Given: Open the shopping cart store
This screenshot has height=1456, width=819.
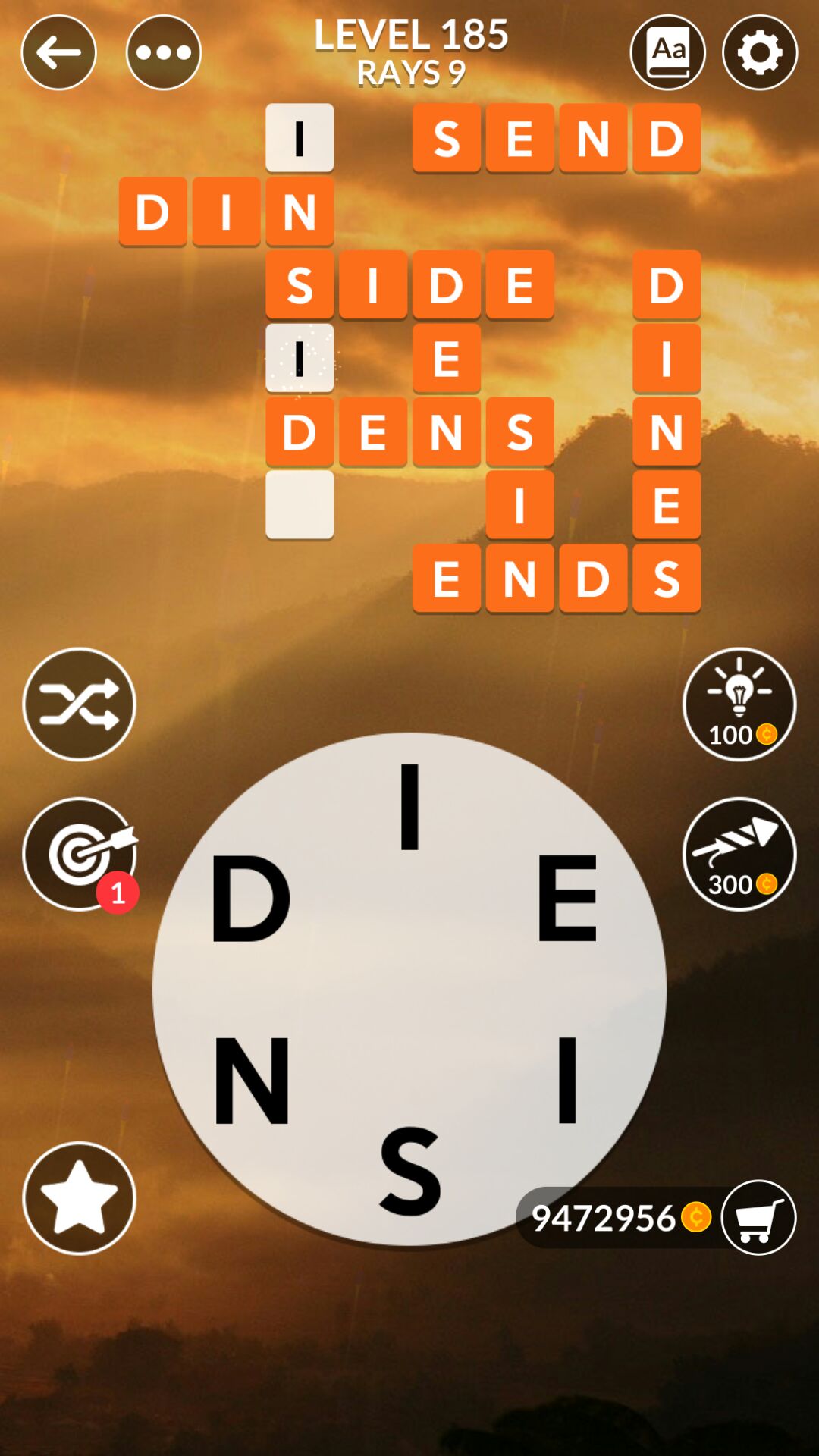Looking at the screenshot, I should pos(758,1217).
